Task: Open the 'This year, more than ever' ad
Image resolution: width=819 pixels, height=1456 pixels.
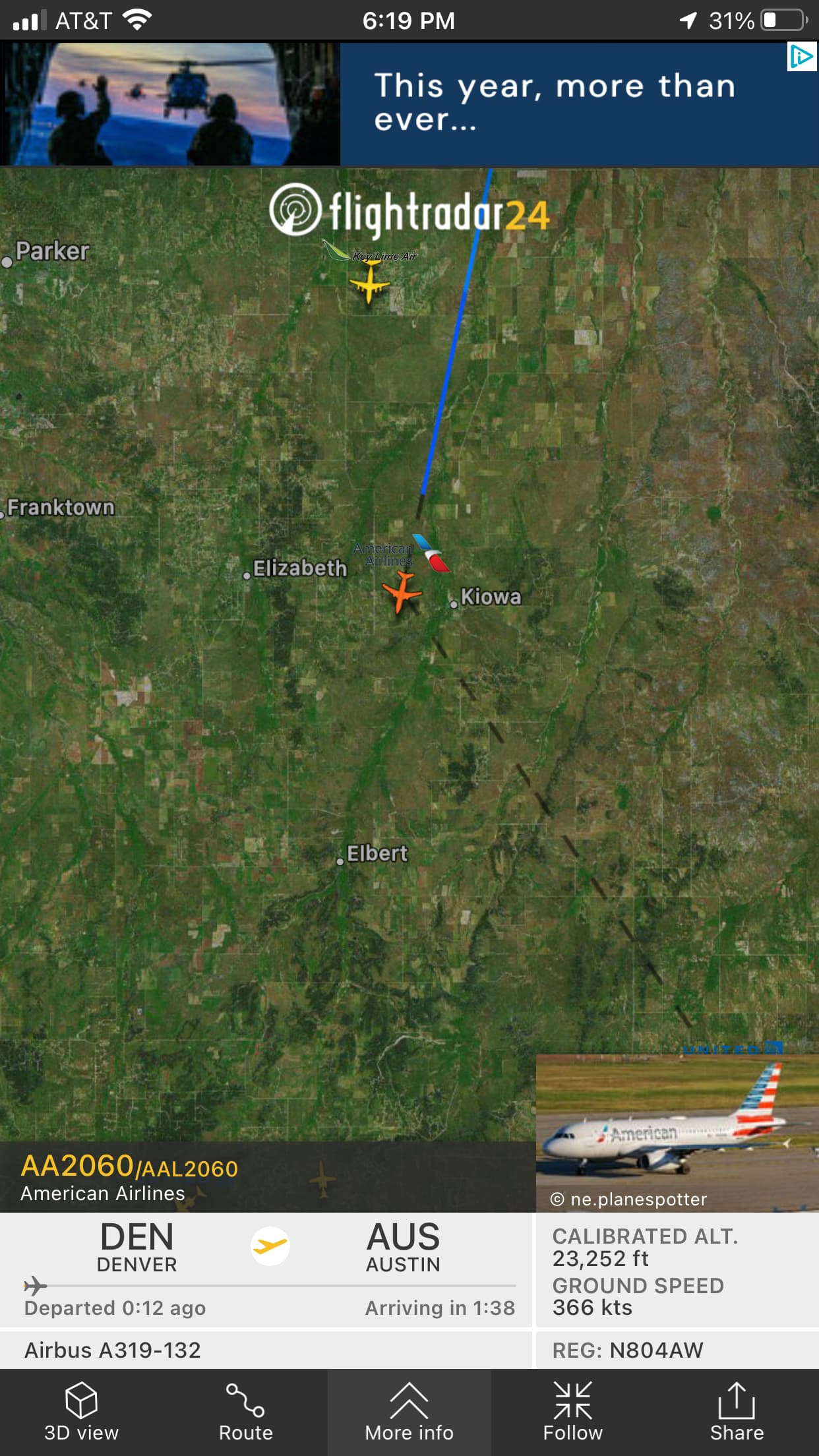Action: tap(554, 104)
